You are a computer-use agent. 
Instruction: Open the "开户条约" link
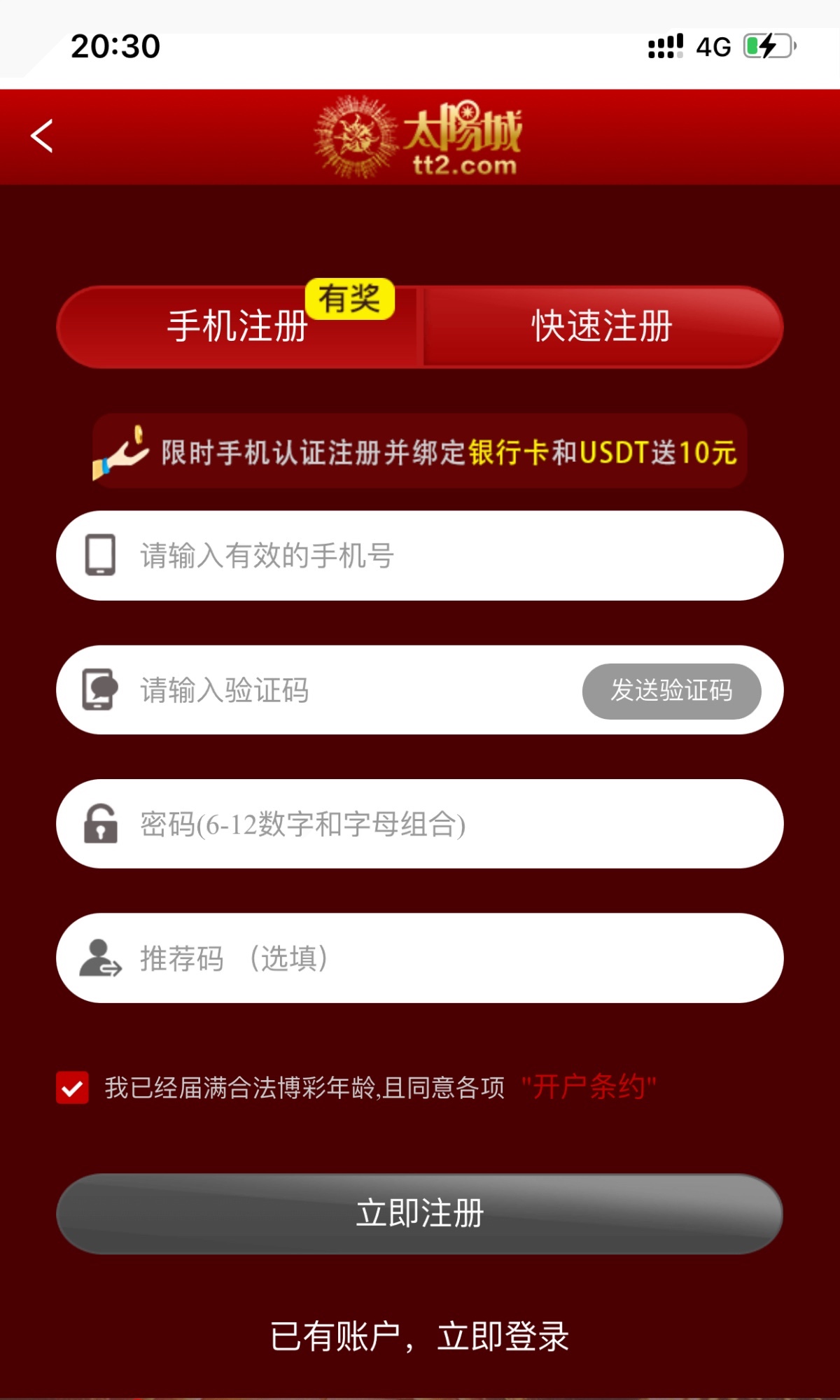coord(588,1087)
